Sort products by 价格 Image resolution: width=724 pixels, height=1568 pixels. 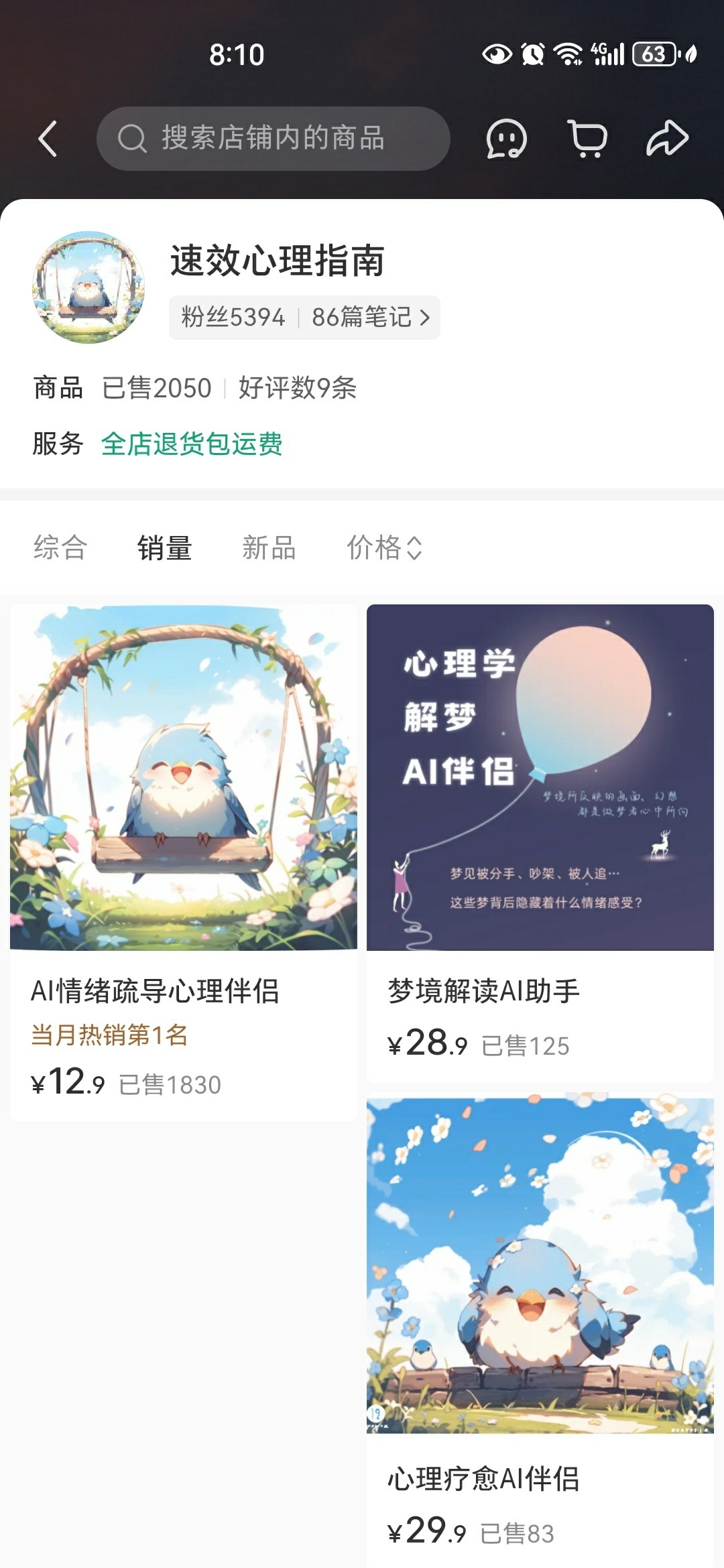coord(383,547)
